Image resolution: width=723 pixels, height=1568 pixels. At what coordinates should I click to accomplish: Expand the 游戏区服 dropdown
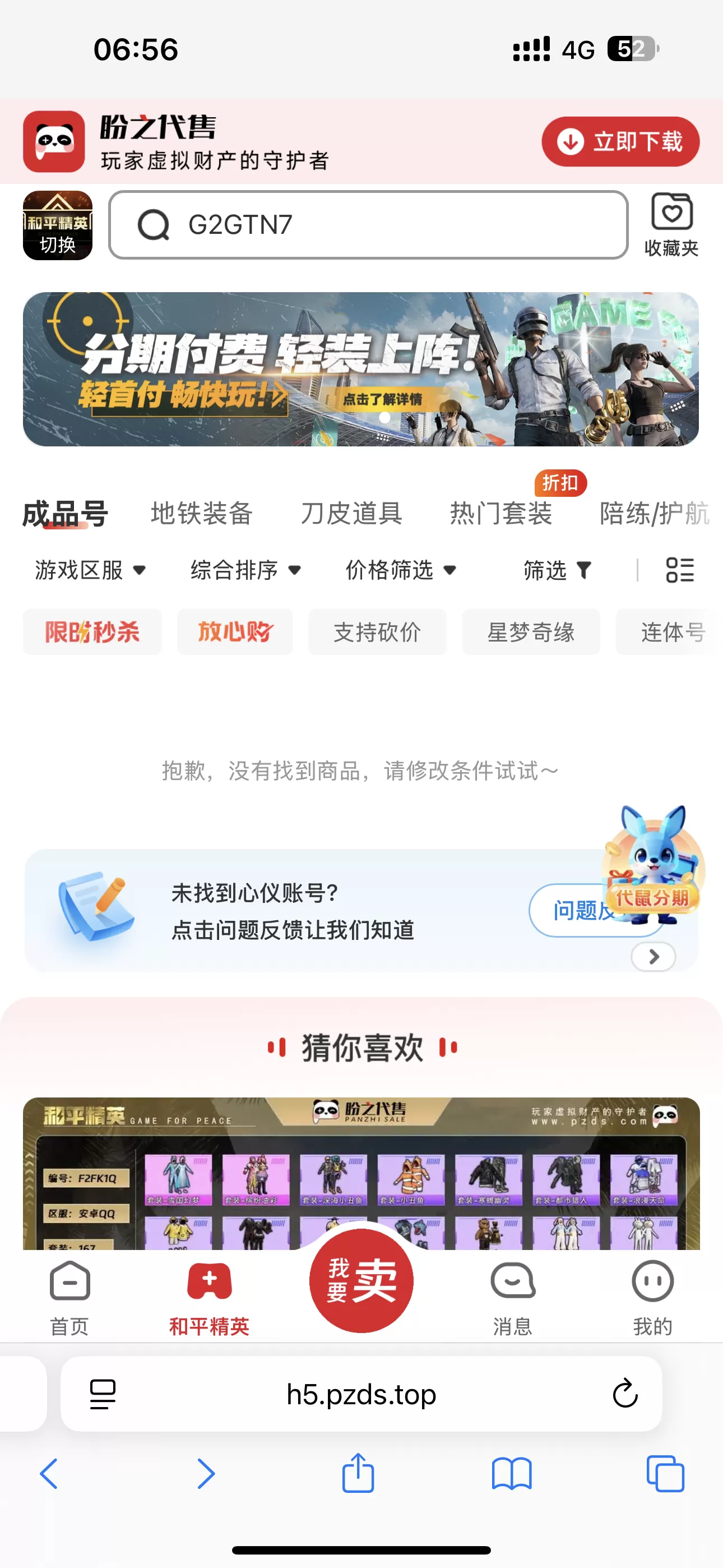pyautogui.click(x=90, y=570)
